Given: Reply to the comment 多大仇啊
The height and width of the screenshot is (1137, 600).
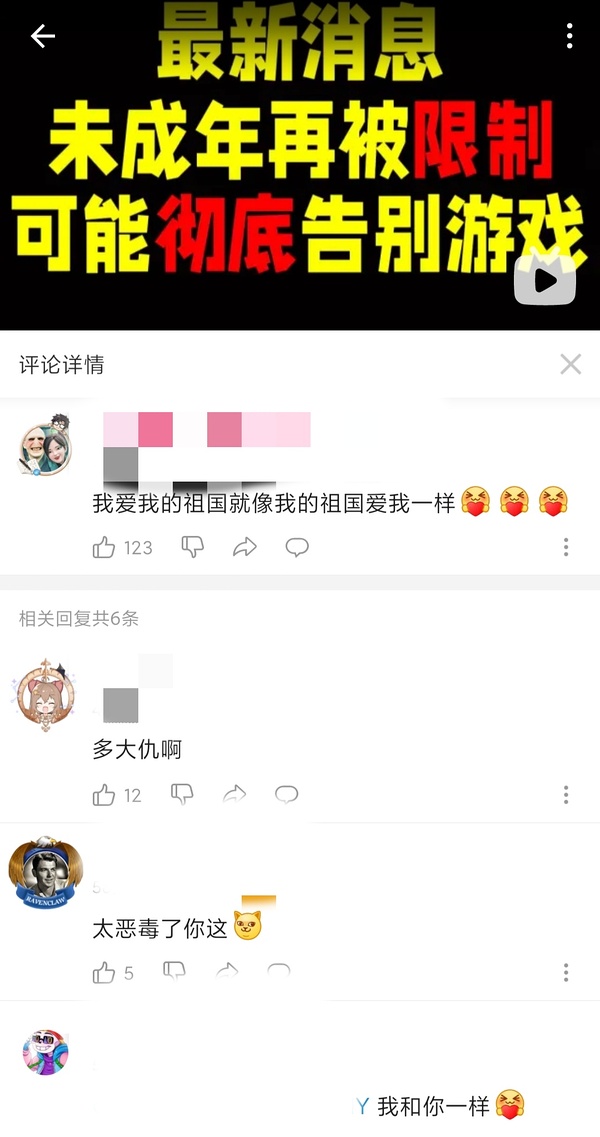Looking at the screenshot, I should tap(287, 795).
